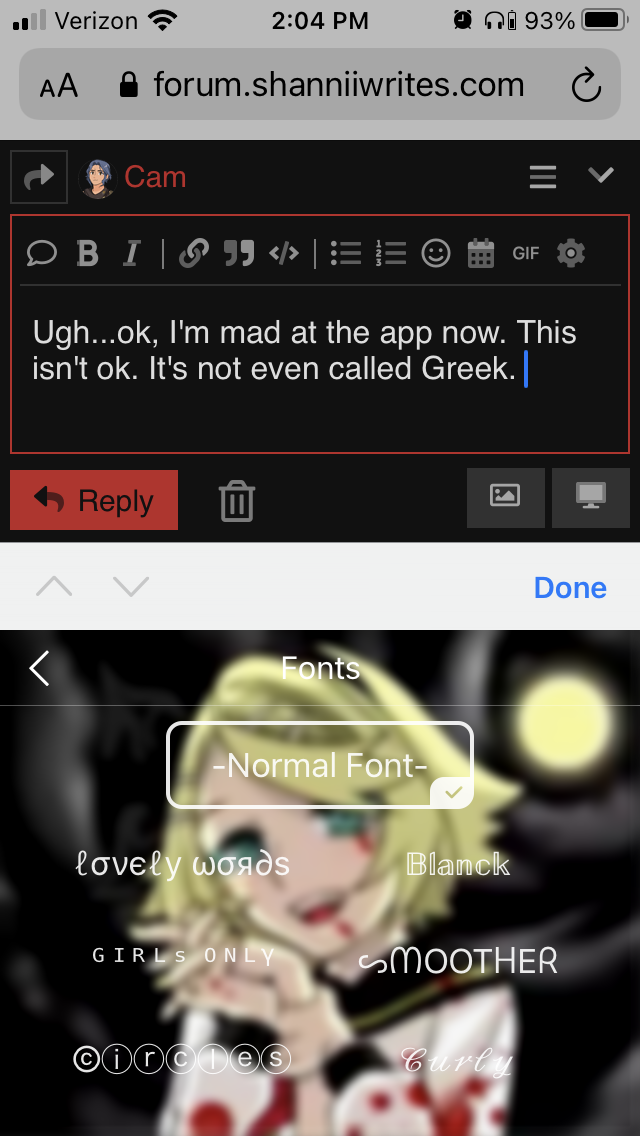Choose the Blanck font style

[458, 864]
